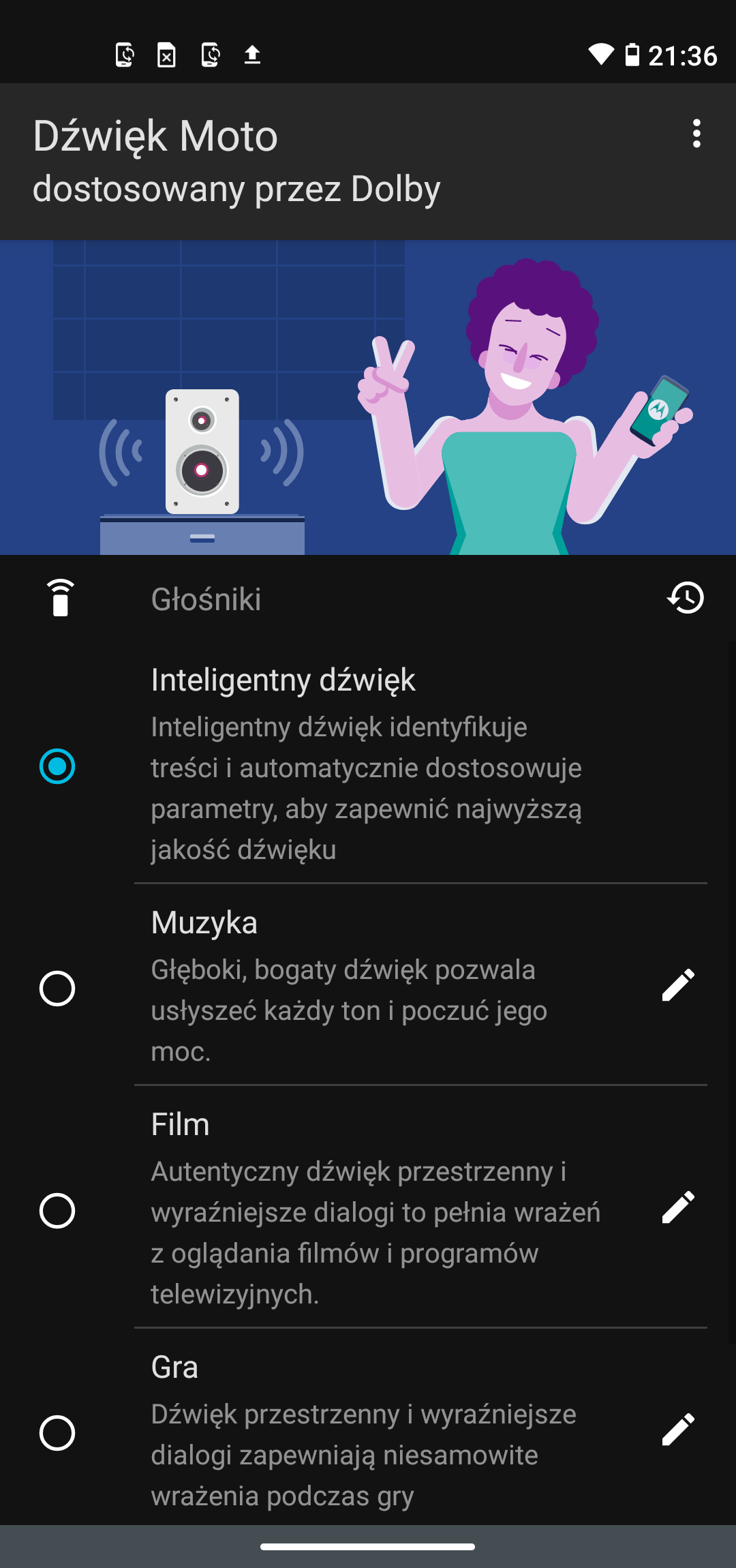
Task: Open the overflow menu
Action: [x=696, y=134]
